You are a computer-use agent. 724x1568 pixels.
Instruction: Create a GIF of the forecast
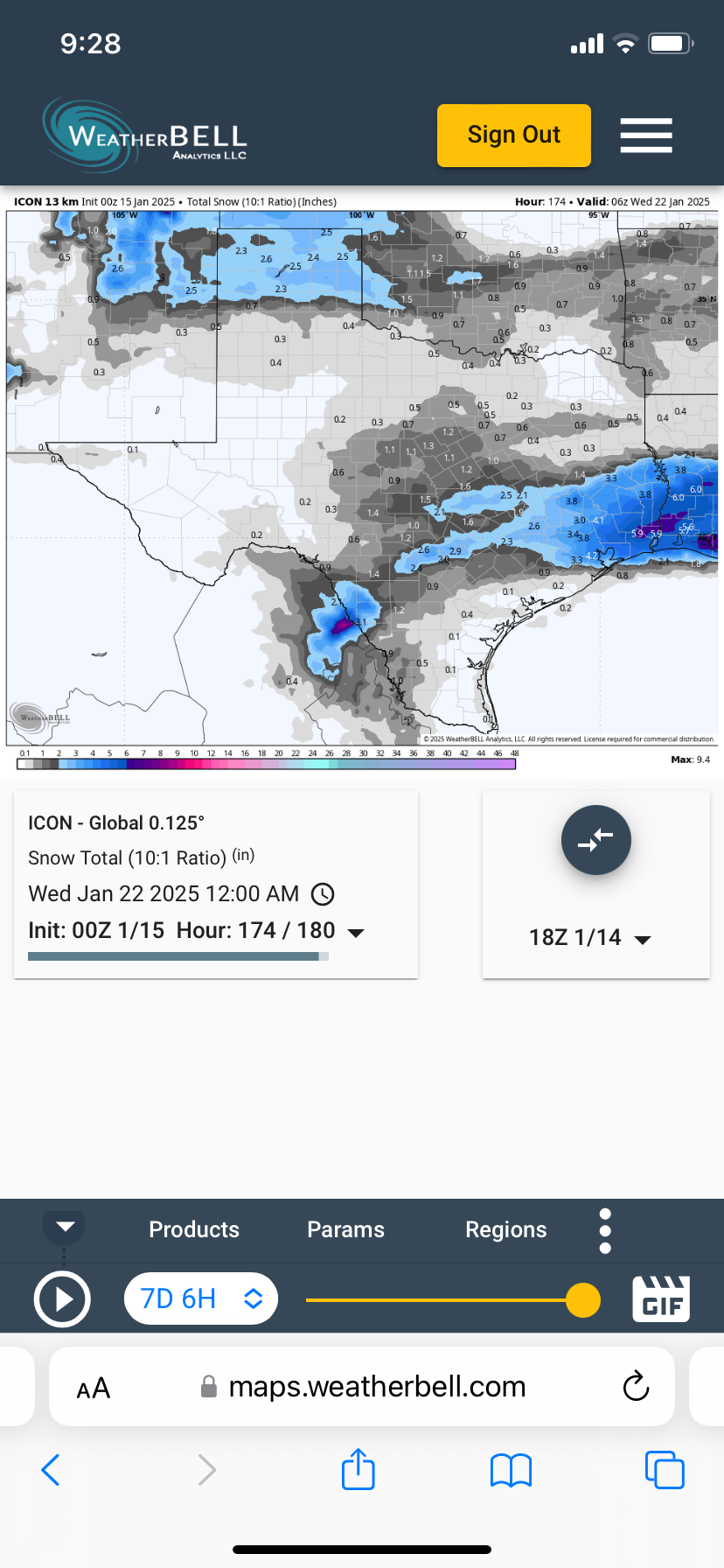click(x=661, y=1299)
